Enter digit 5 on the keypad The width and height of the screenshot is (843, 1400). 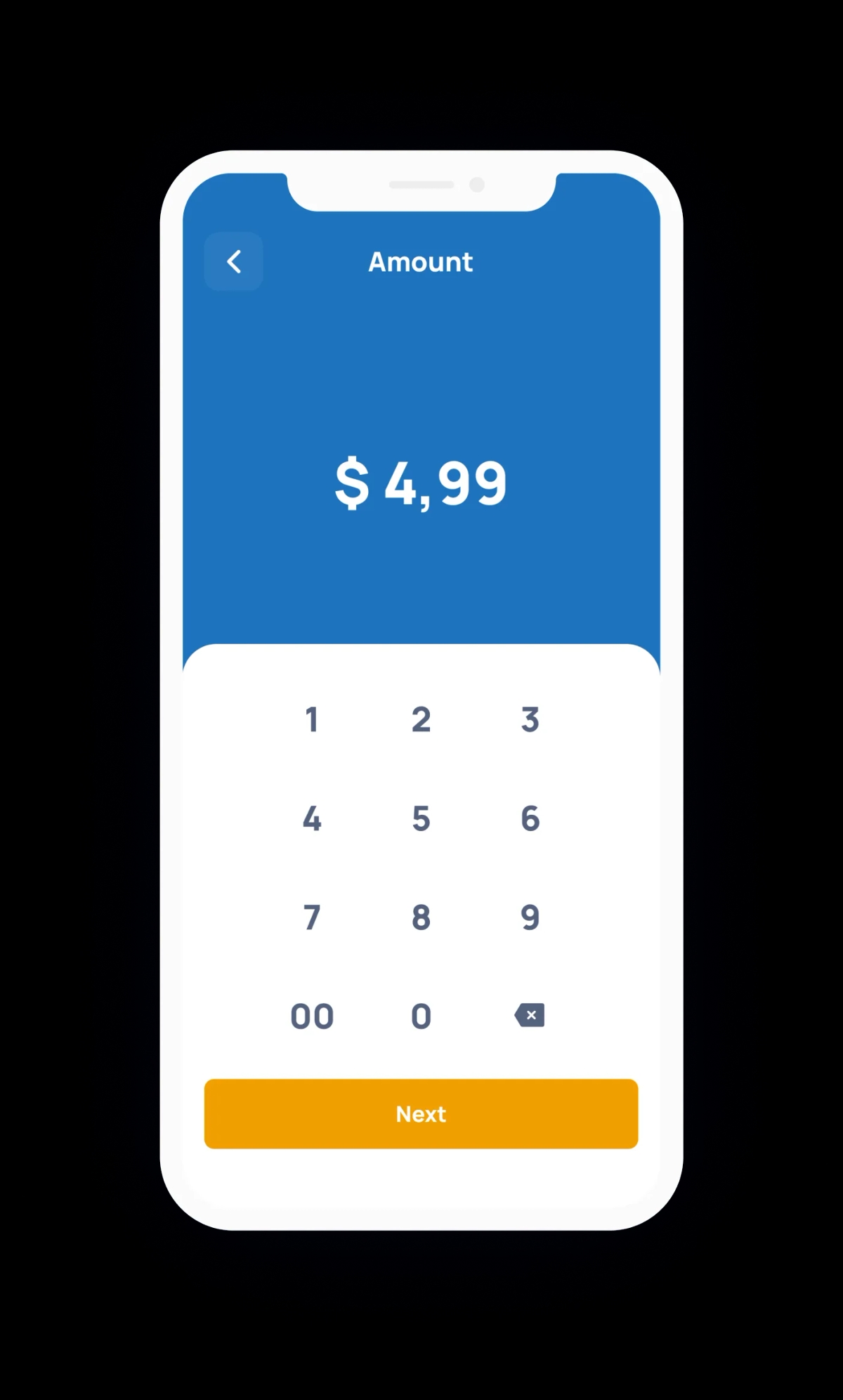(421, 818)
